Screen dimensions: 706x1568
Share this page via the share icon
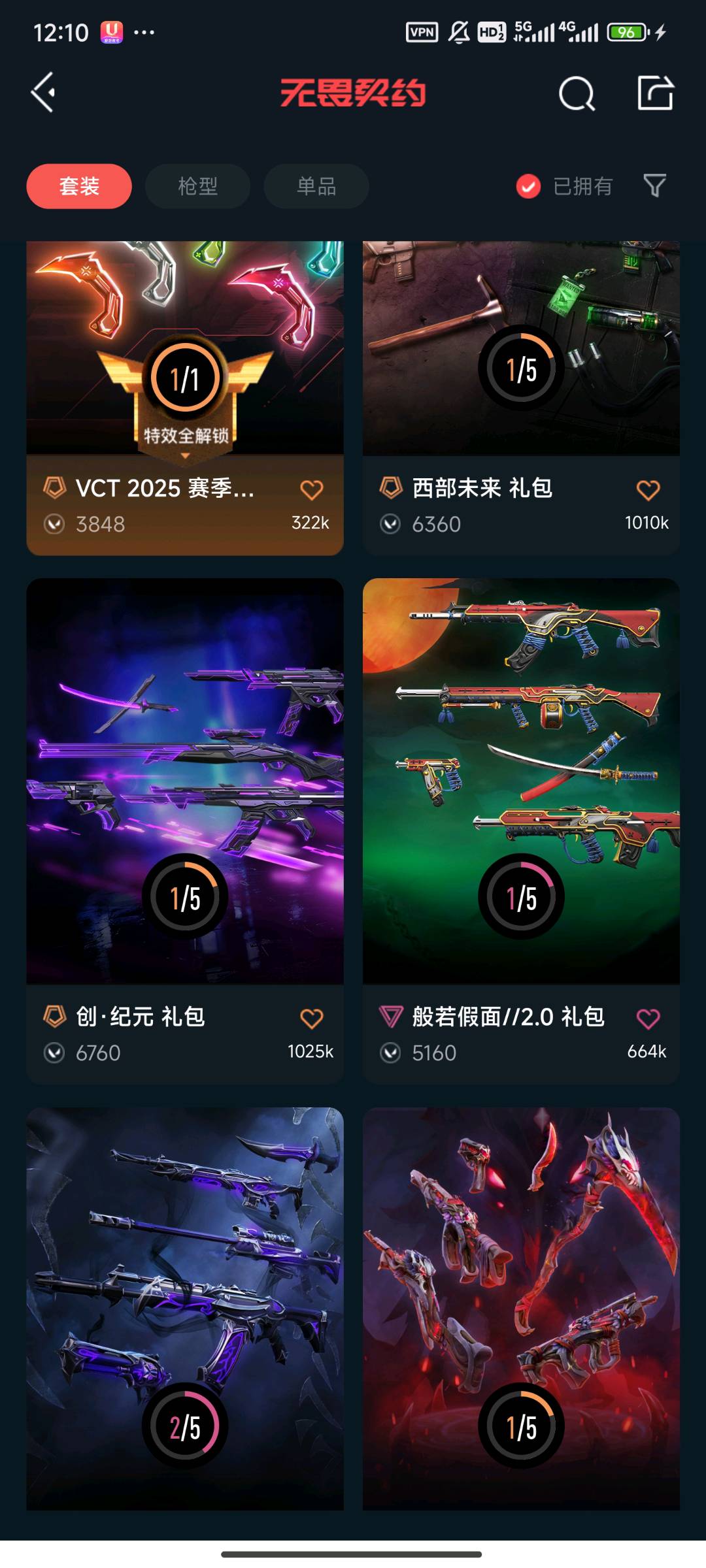click(655, 93)
